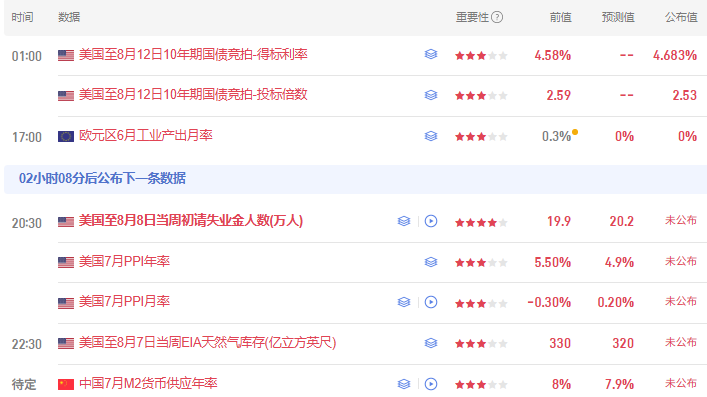The width and height of the screenshot is (707, 397).
Task: Tap the layers icon for EIA天然气库存
Action: [431, 343]
